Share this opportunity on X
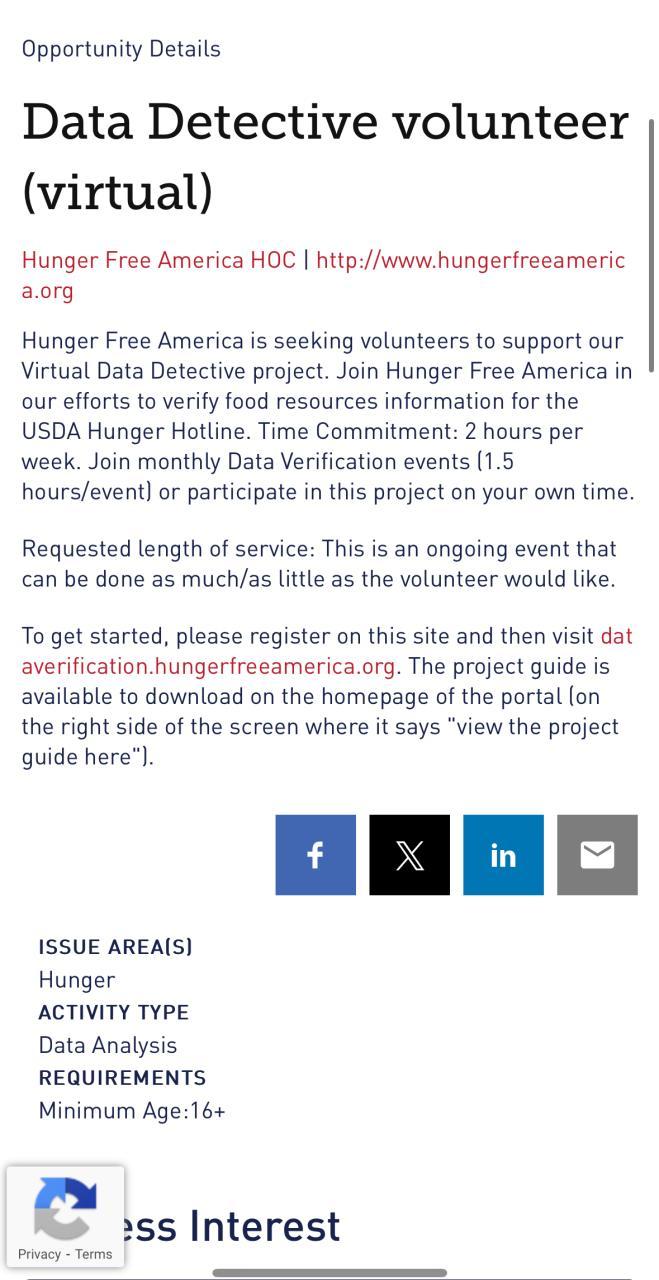The width and height of the screenshot is (659, 1280). [410, 855]
